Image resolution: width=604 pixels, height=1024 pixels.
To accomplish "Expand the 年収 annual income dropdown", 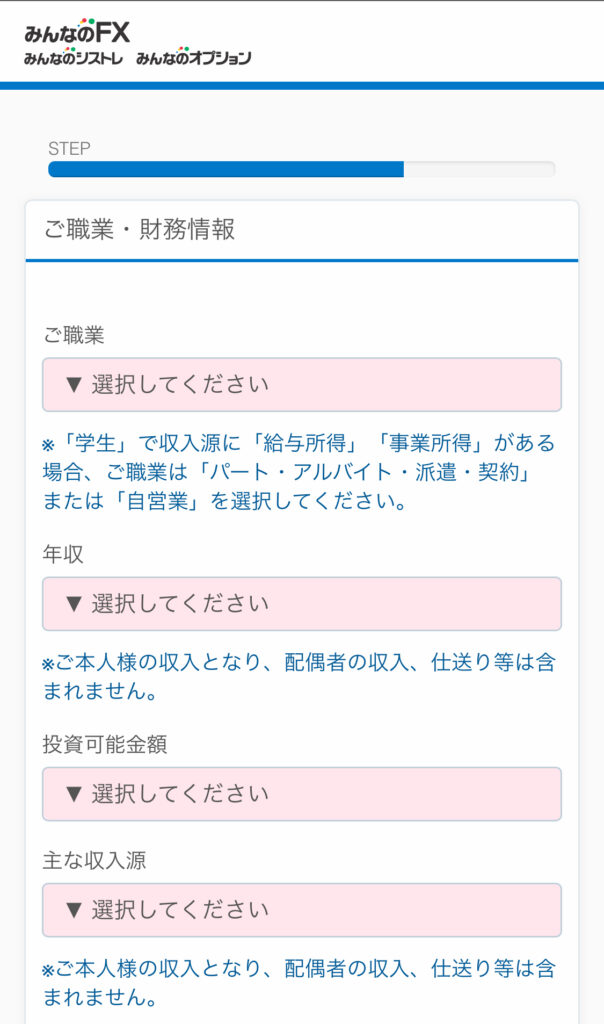I will 302,604.
